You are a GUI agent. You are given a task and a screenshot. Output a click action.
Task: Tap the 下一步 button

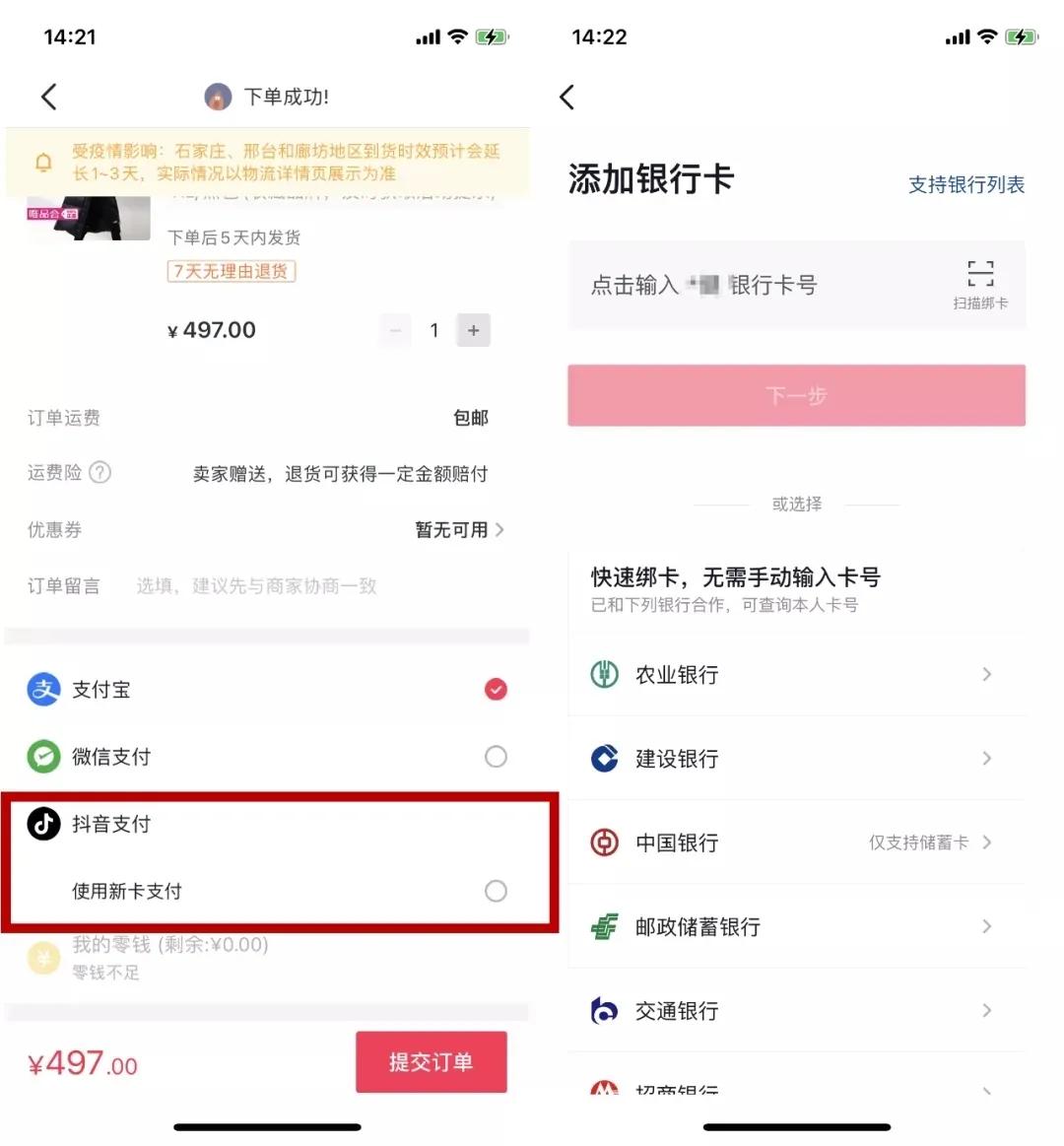pyautogui.click(x=796, y=396)
